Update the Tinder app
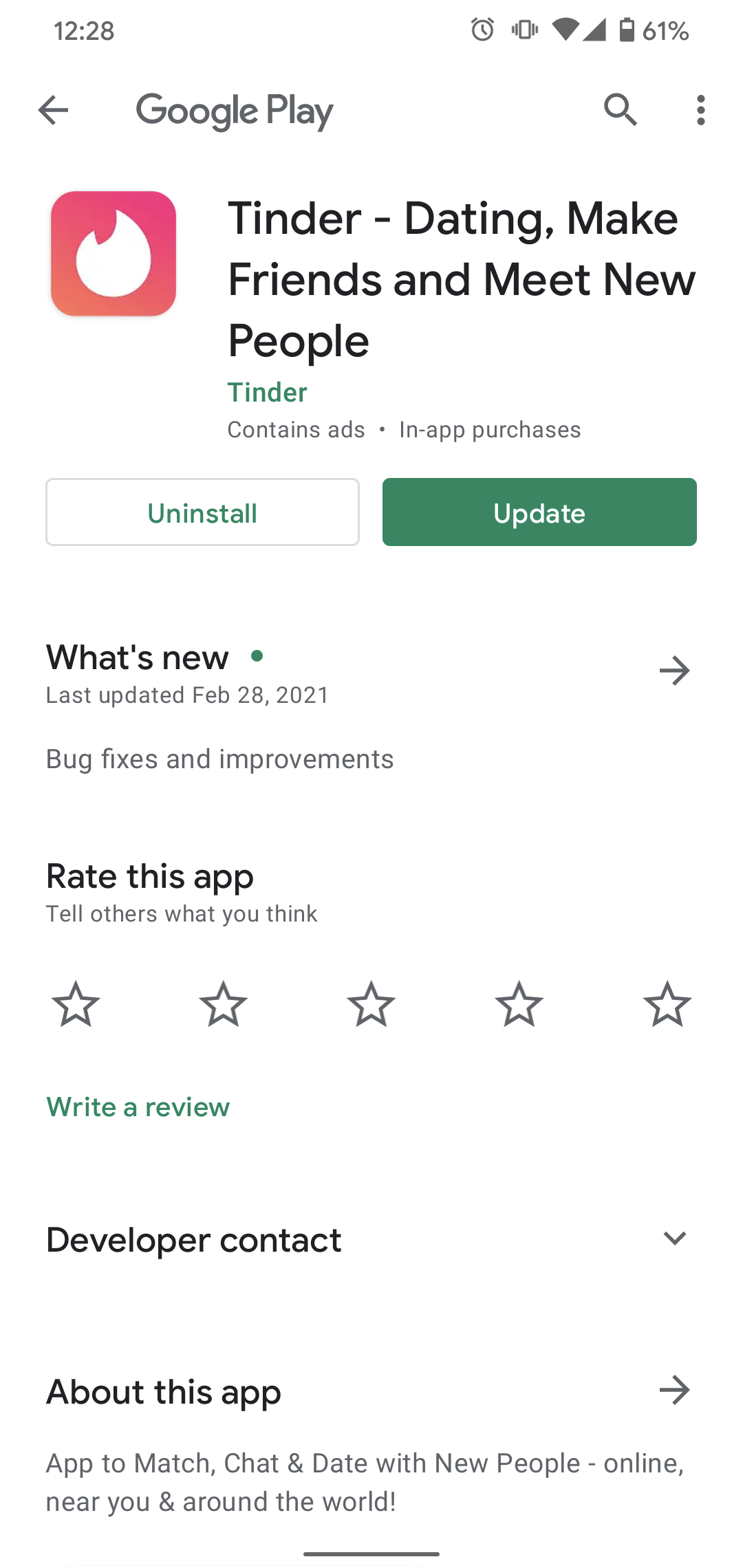The height and width of the screenshot is (1568, 743). pos(539,512)
